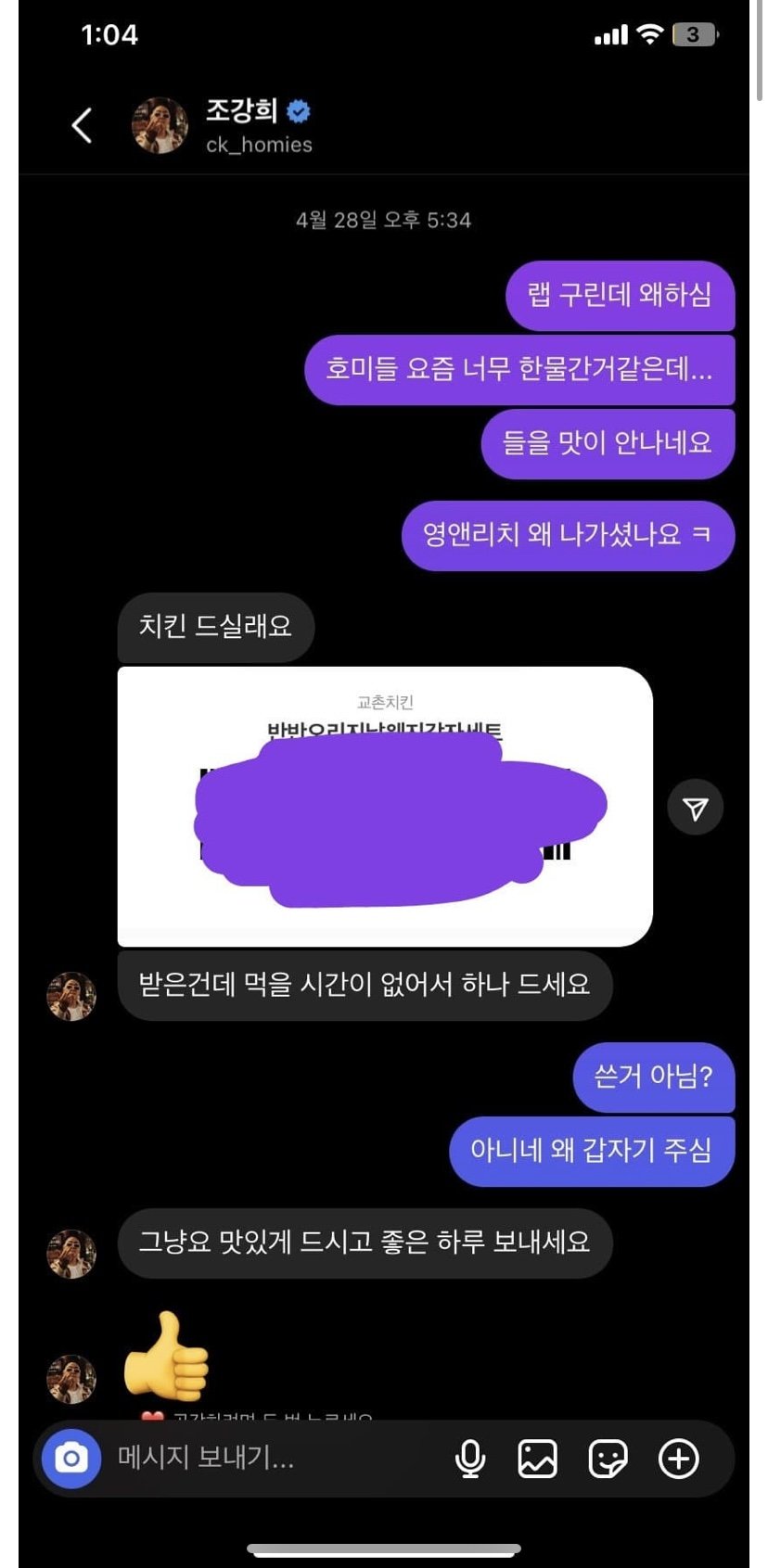Open the sticker picker
Screen dimensions: 768x1568
coord(608,1459)
